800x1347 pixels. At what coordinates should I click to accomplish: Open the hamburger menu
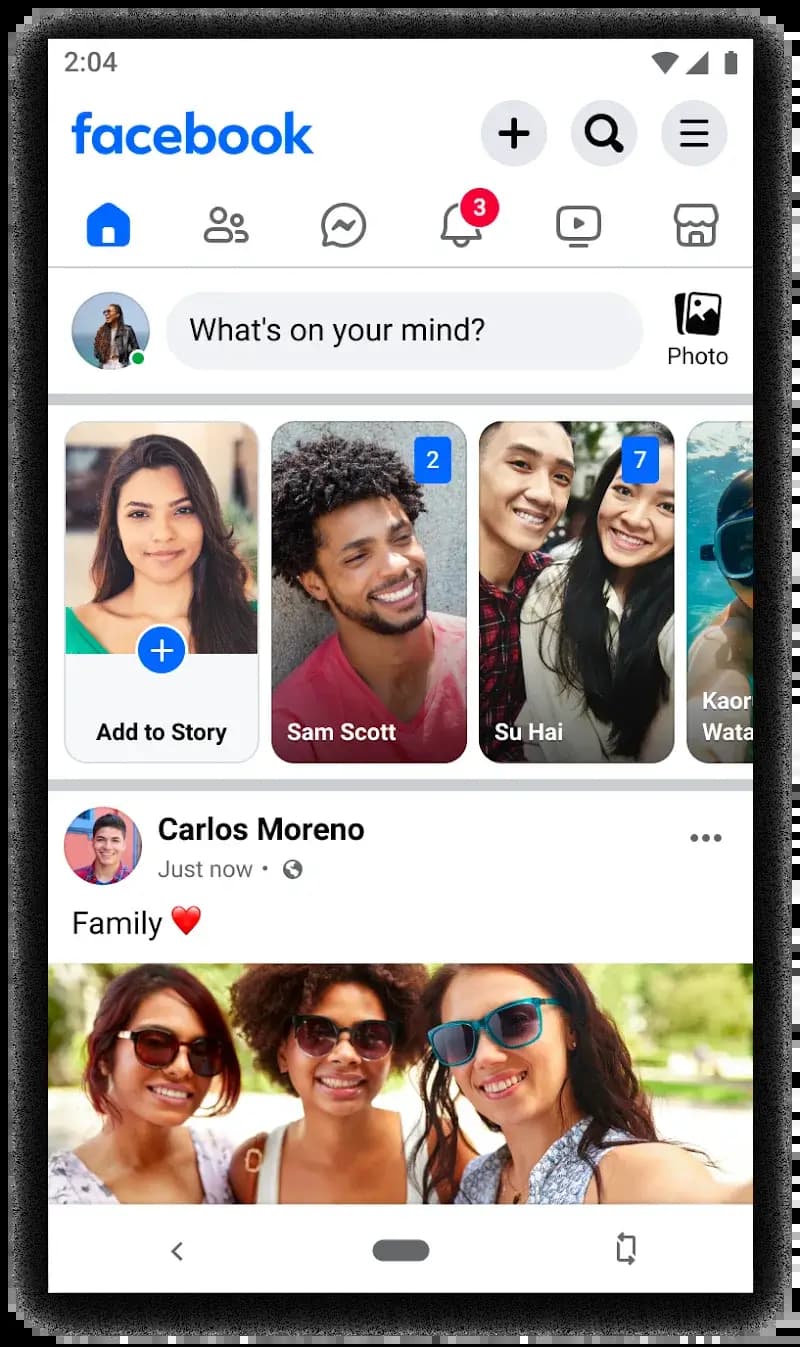pos(694,133)
